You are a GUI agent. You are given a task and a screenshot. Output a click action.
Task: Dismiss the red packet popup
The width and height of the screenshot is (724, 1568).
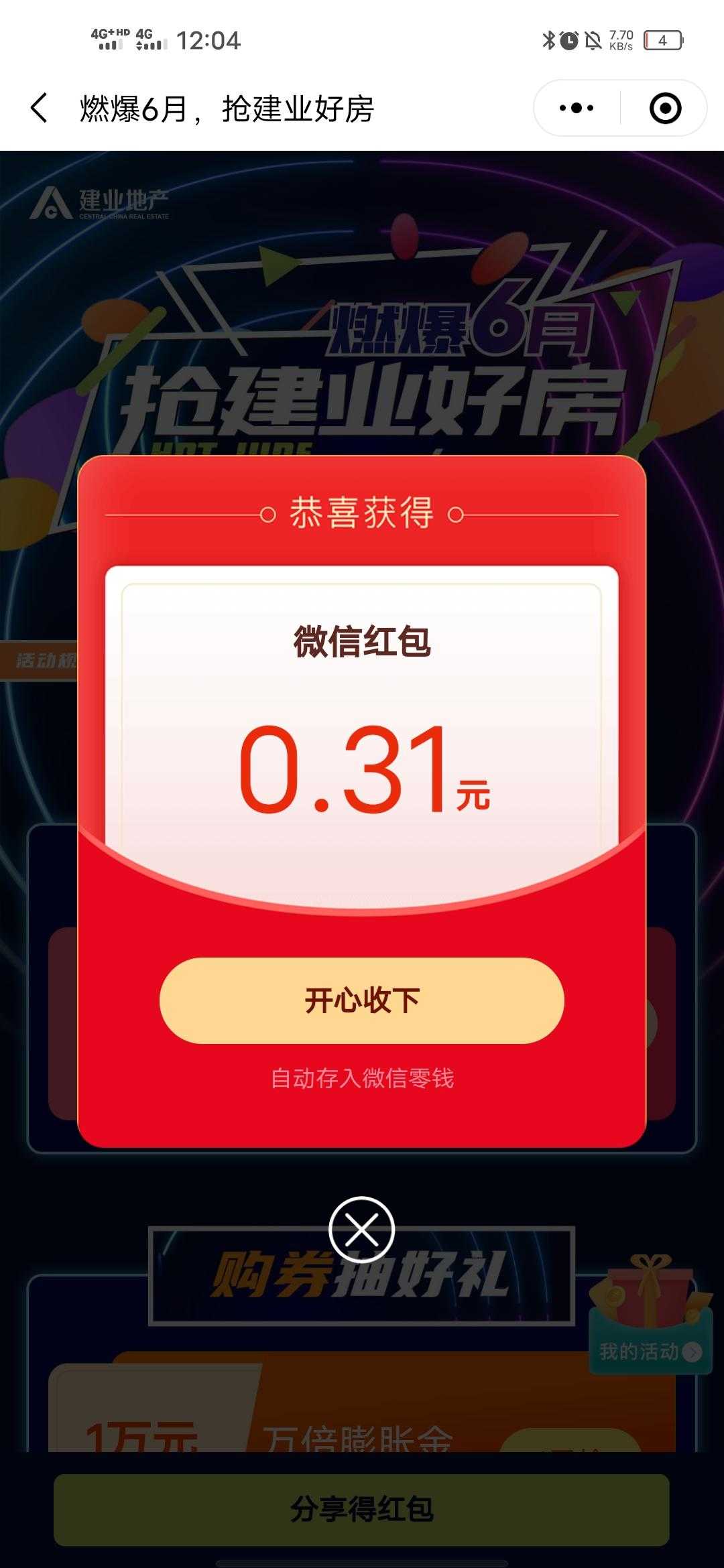click(362, 1230)
